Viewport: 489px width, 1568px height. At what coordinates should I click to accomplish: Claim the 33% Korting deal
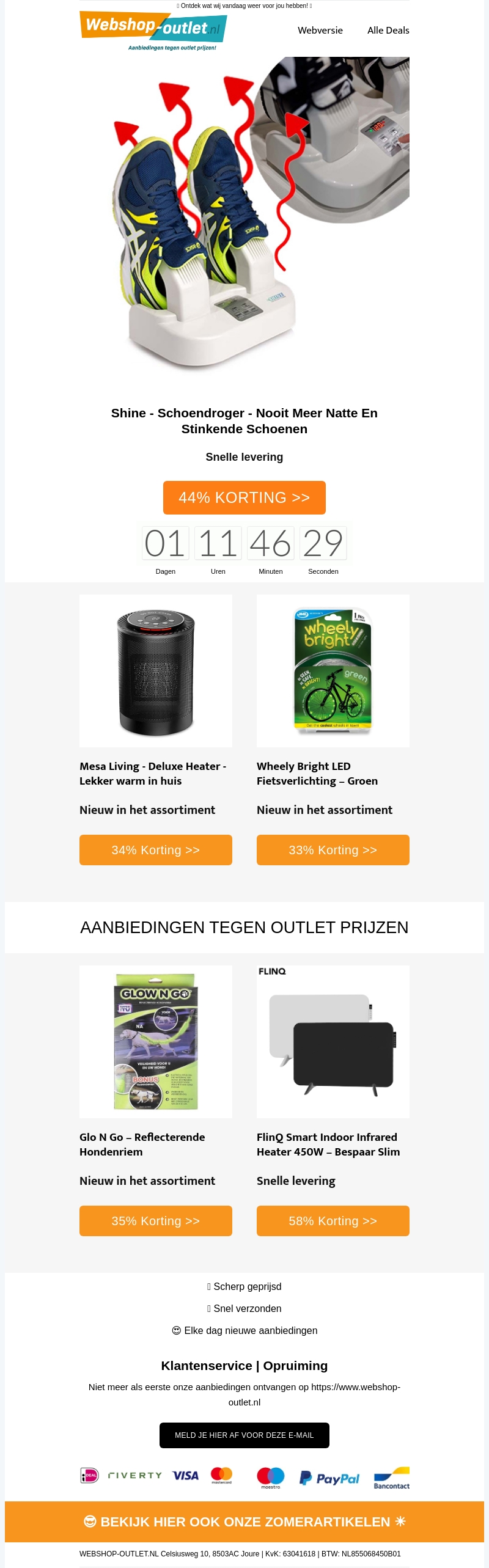coord(333,850)
